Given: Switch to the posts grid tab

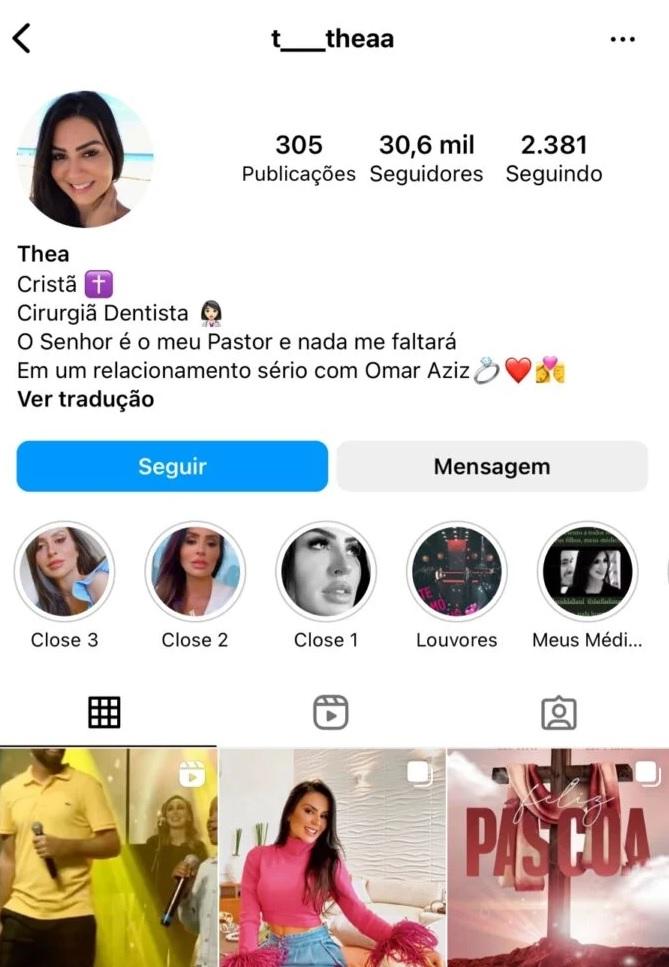Looking at the screenshot, I should coord(104,712).
